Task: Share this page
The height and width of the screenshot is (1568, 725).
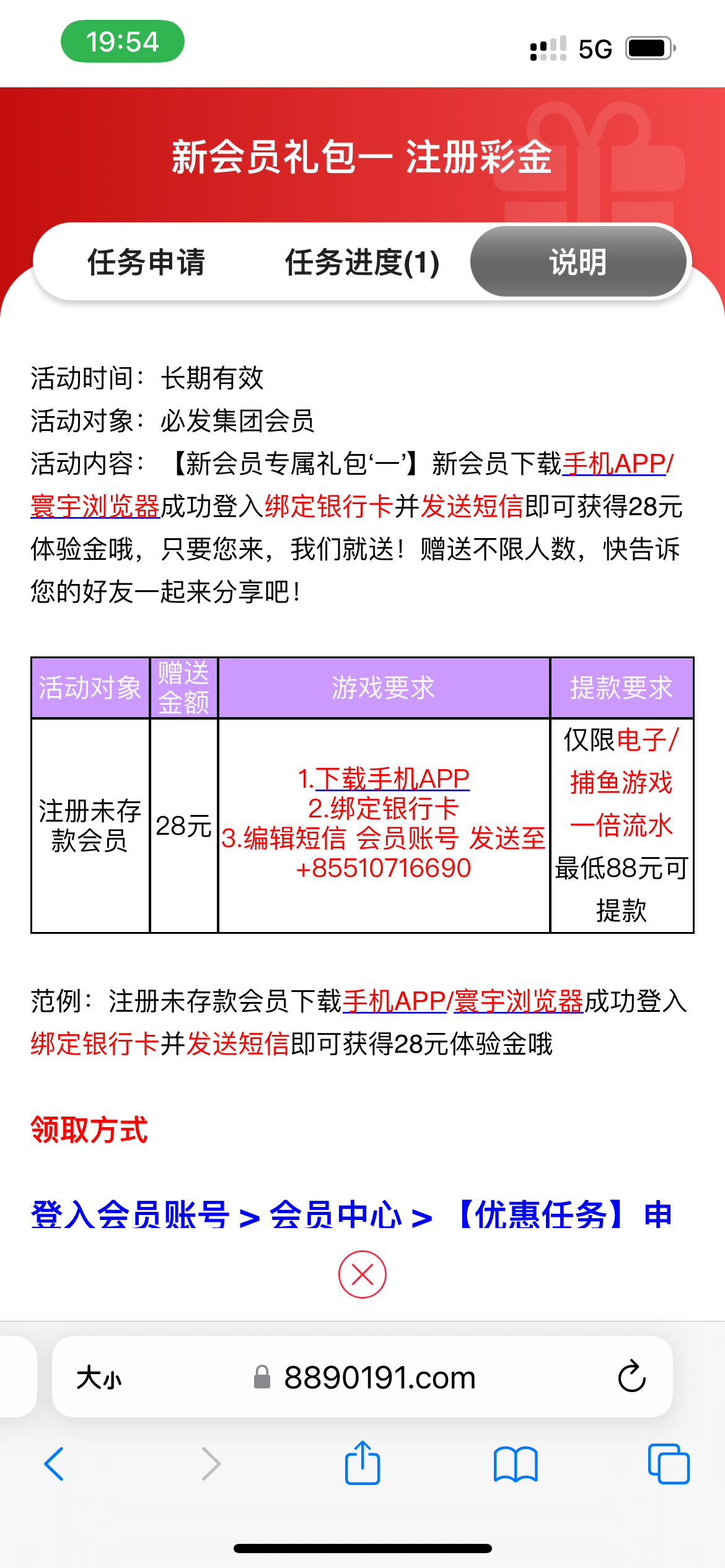Action: (x=362, y=1463)
